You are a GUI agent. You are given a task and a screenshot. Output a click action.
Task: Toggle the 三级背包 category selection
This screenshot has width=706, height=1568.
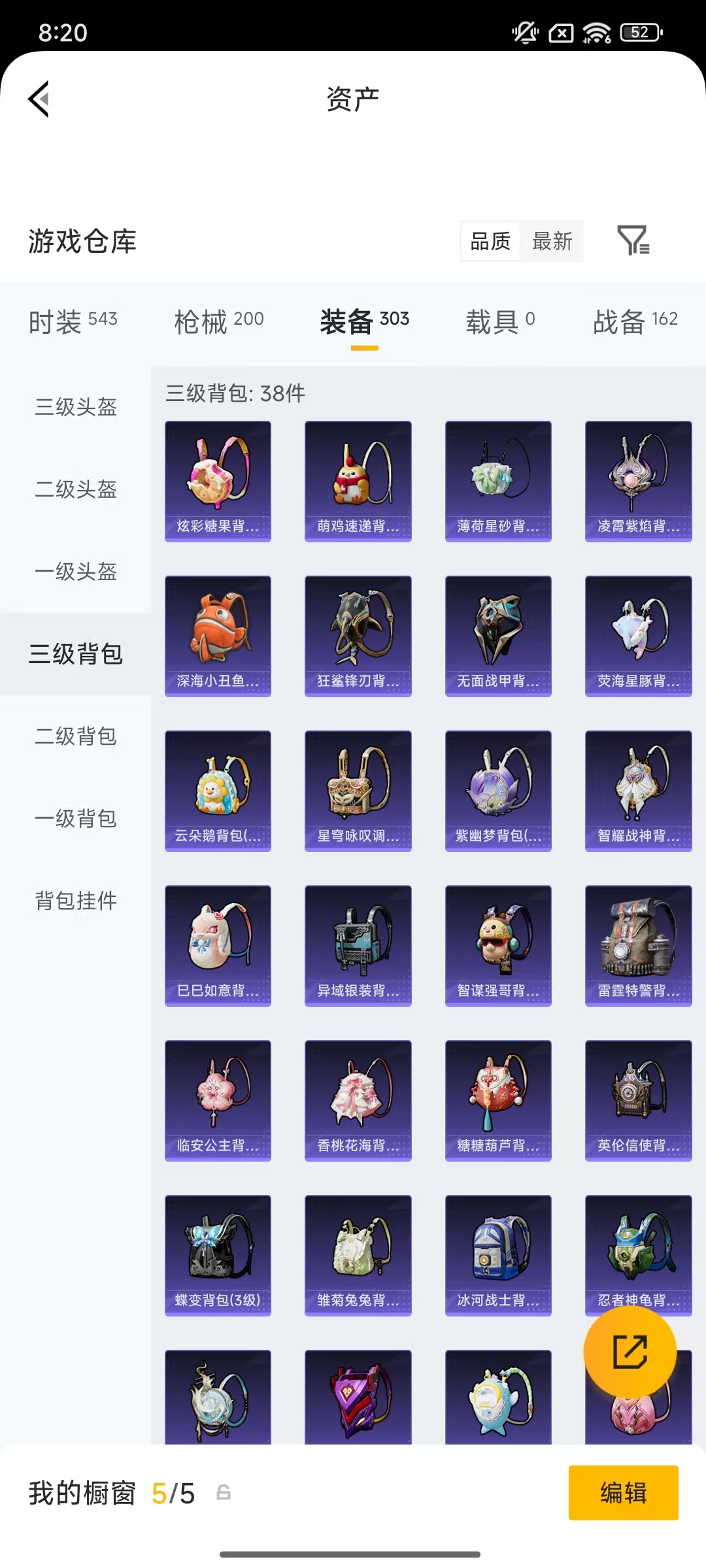(75, 654)
